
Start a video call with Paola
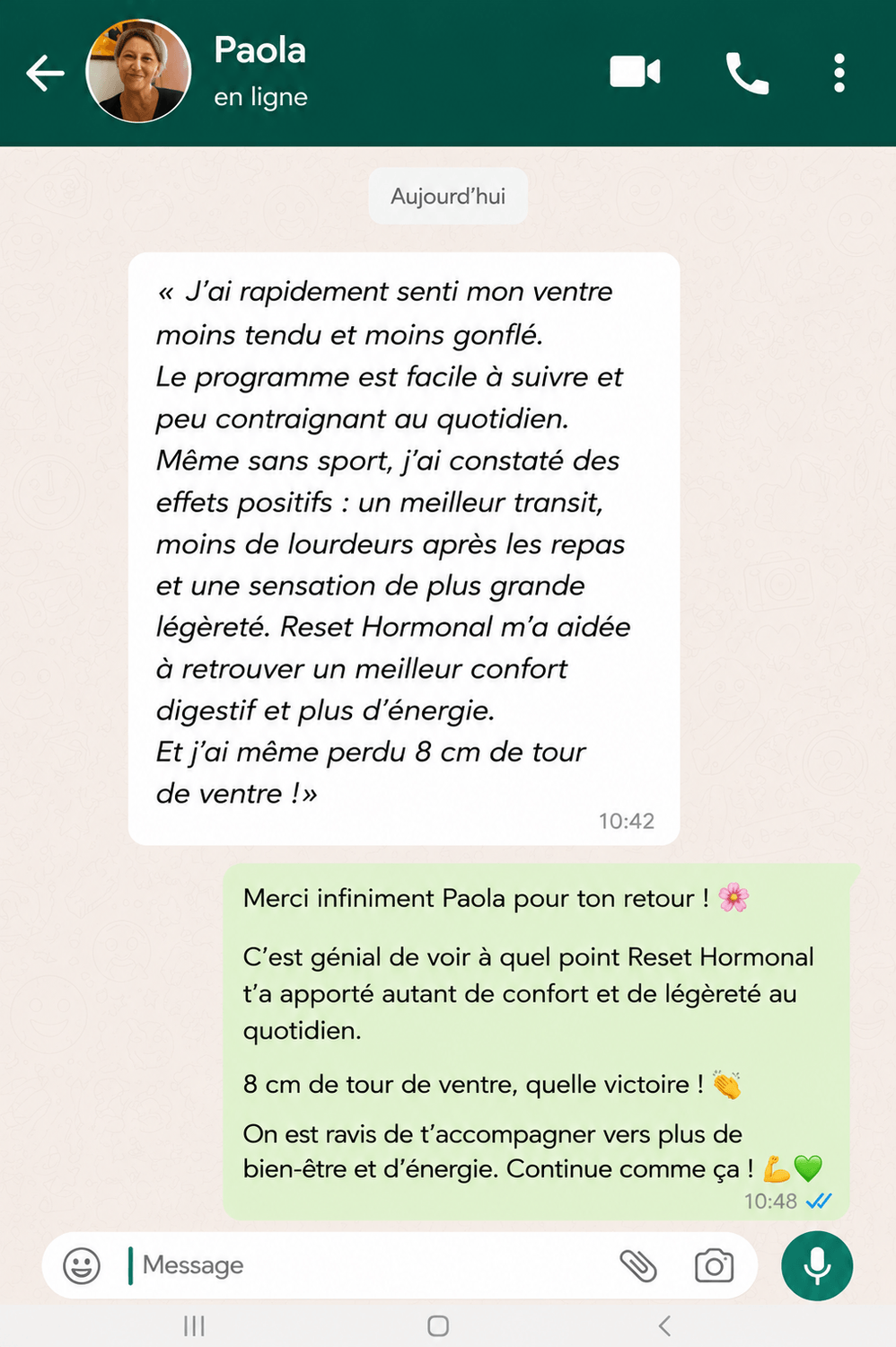pyautogui.click(x=635, y=72)
